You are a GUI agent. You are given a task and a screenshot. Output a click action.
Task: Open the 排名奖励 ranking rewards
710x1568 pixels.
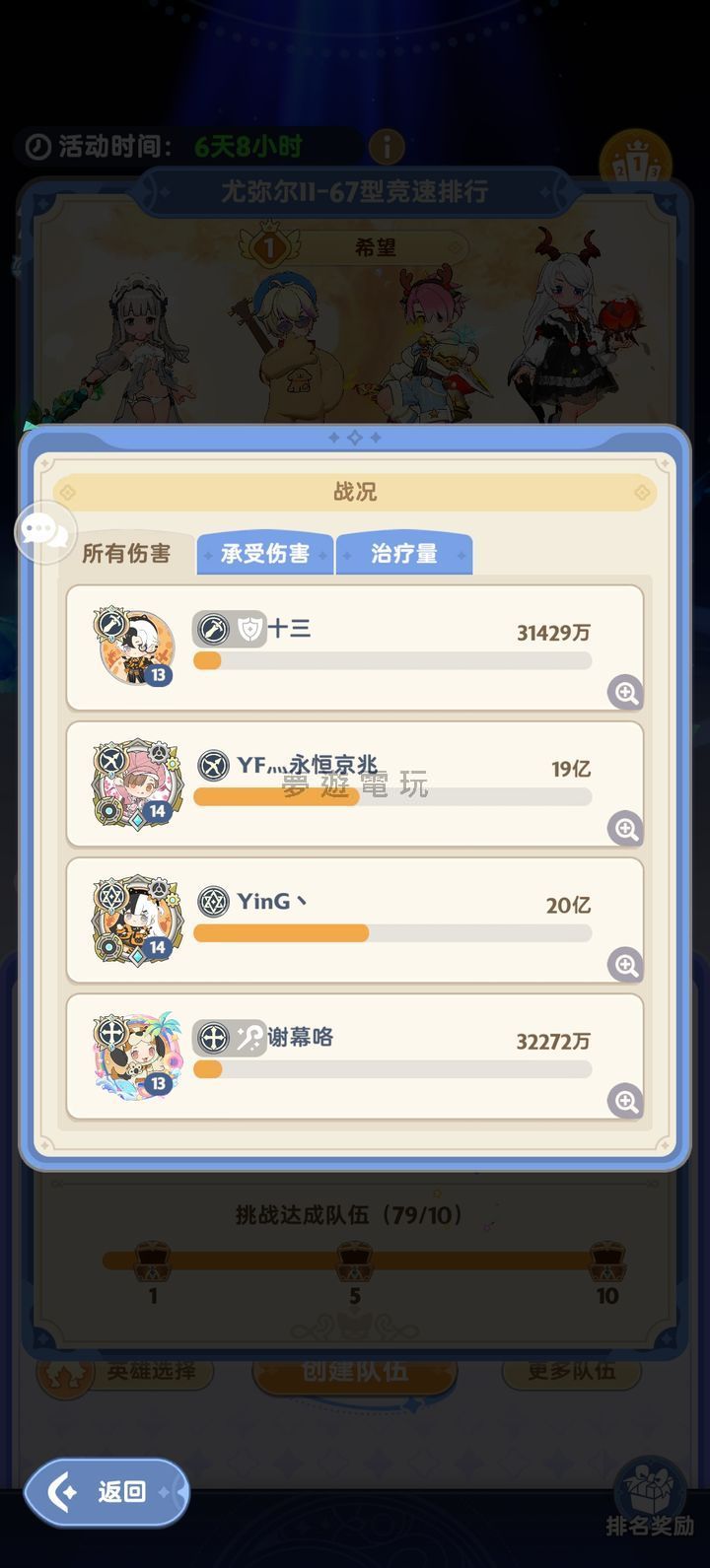coord(650,1498)
